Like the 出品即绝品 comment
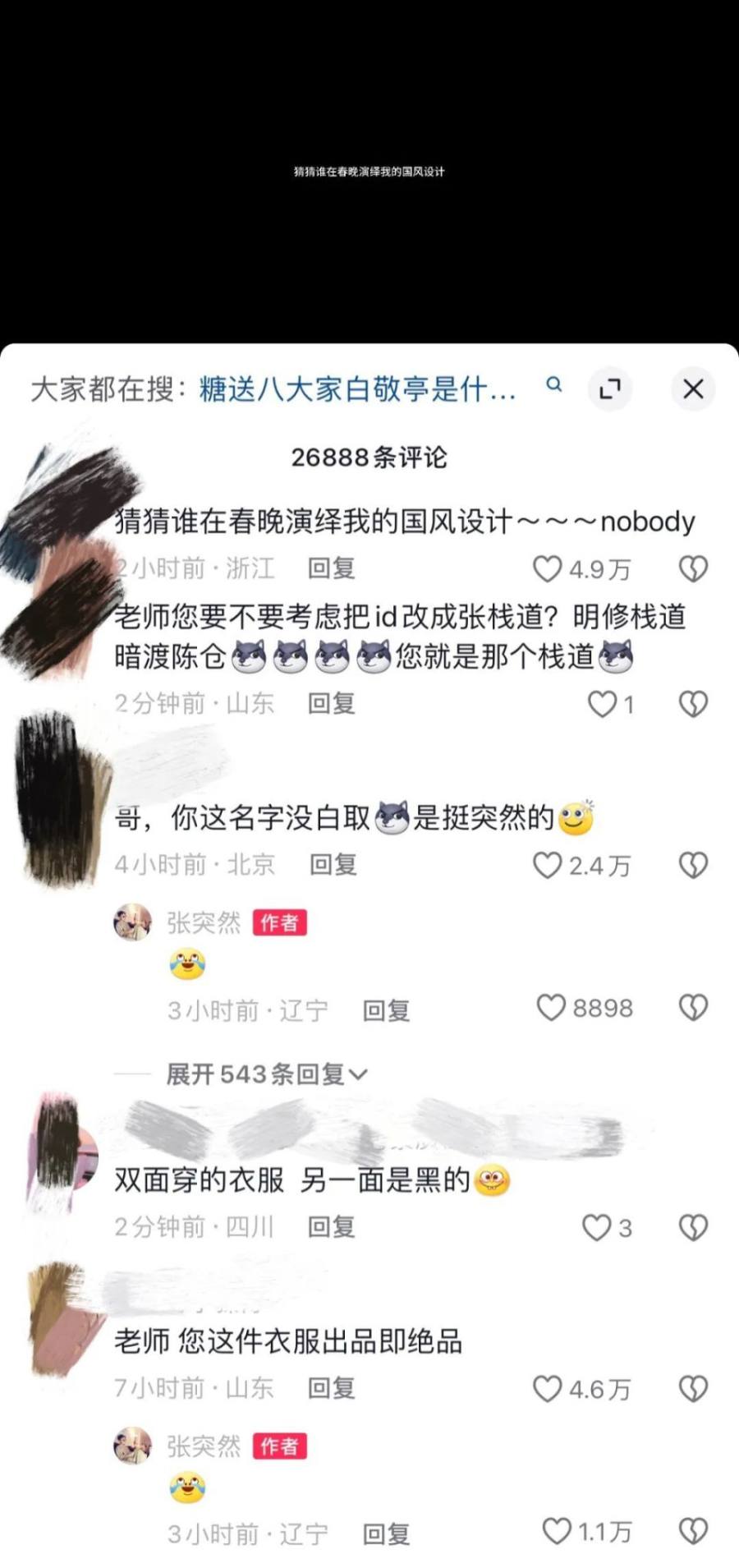Viewport: 739px width, 1568px height. click(x=548, y=1388)
